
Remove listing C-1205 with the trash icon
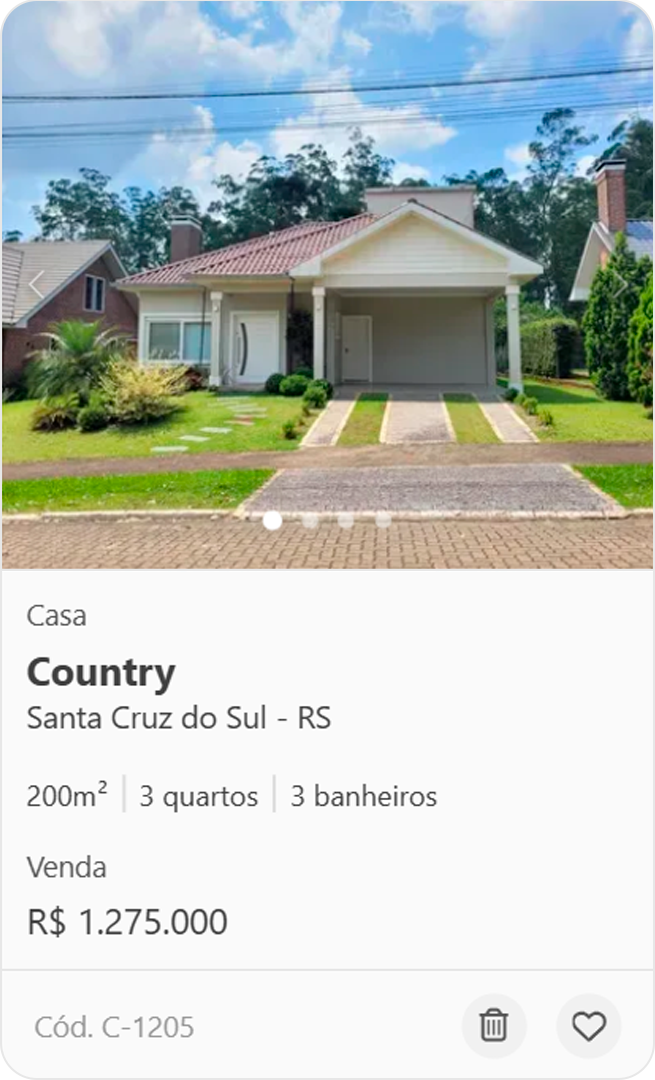(x=494, y=1026)
